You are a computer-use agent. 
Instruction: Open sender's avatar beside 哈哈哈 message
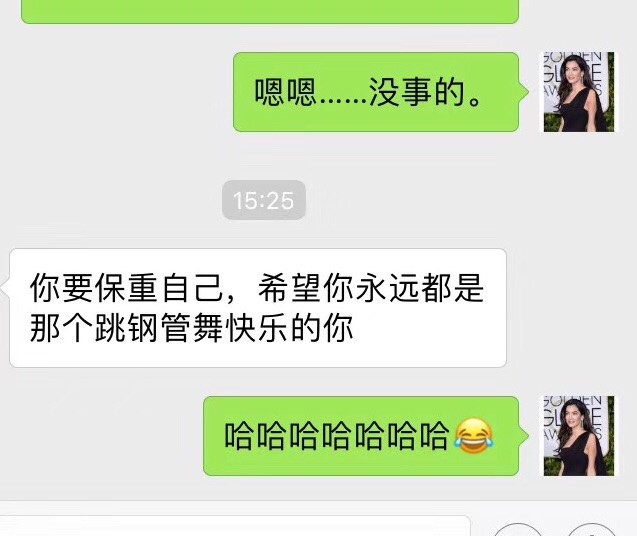579,436
